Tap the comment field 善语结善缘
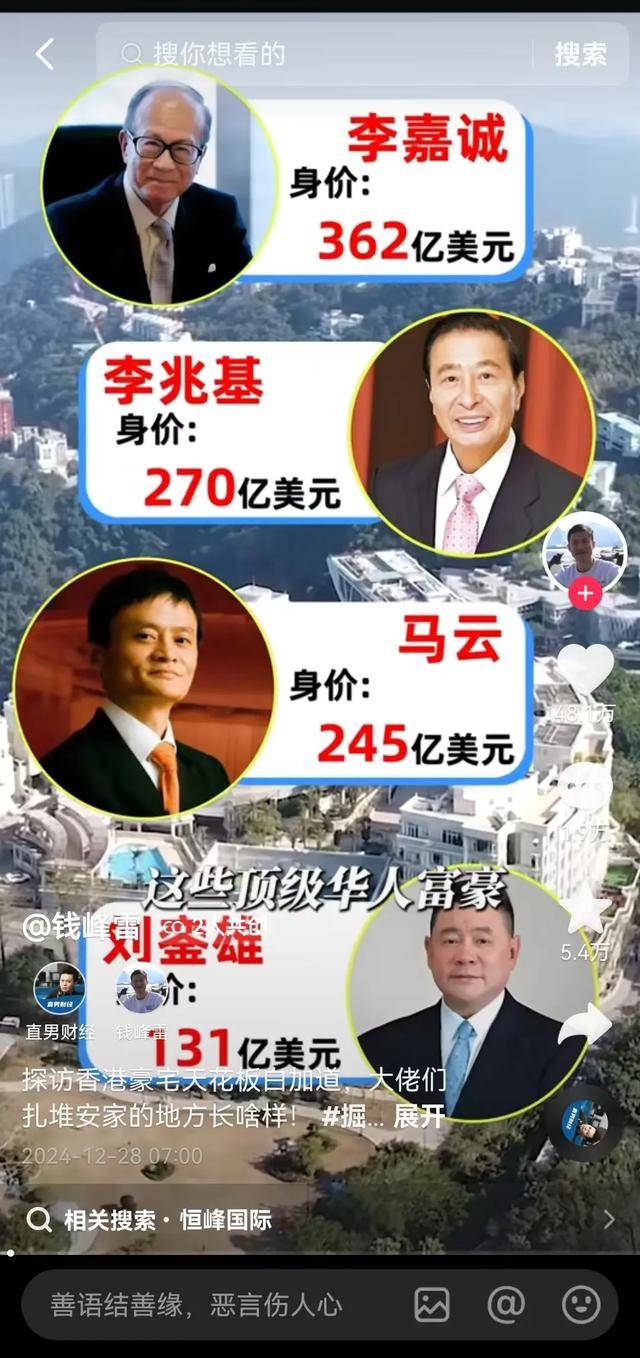The width and height of the screenshot is (640, 1358). click(200, 1304)
